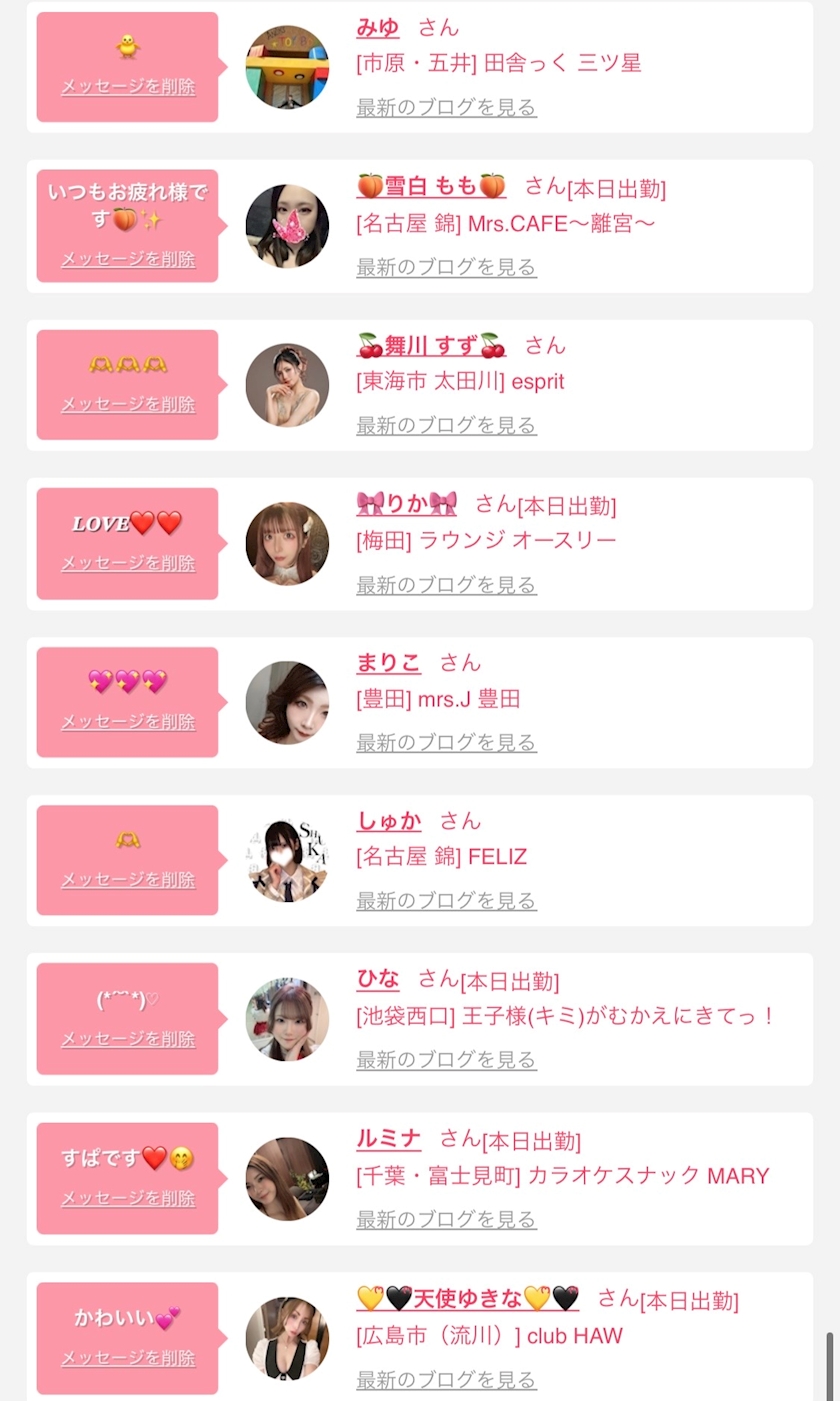
Task: Open しゅか's profile name link
Action: click(x=389, y=821)
